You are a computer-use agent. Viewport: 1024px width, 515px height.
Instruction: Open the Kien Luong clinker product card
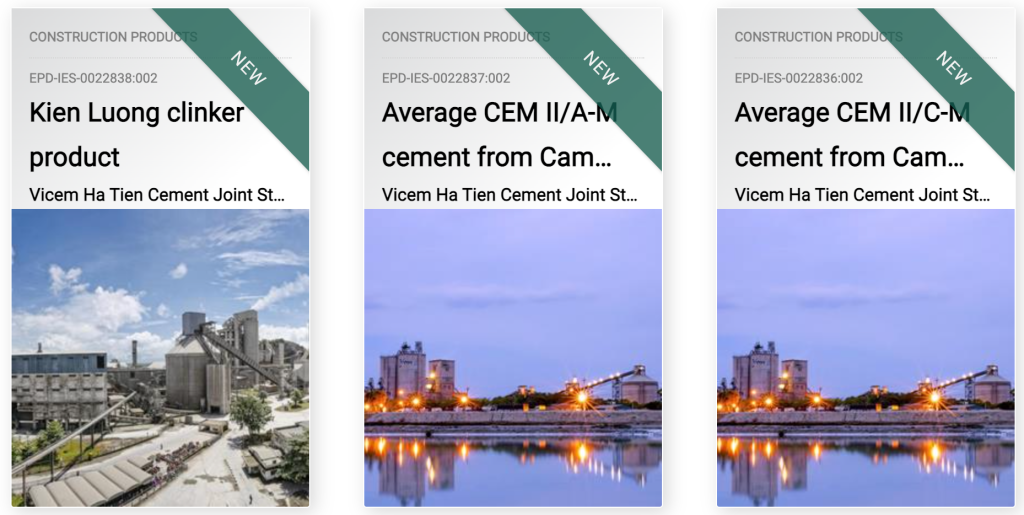point(137,134)
